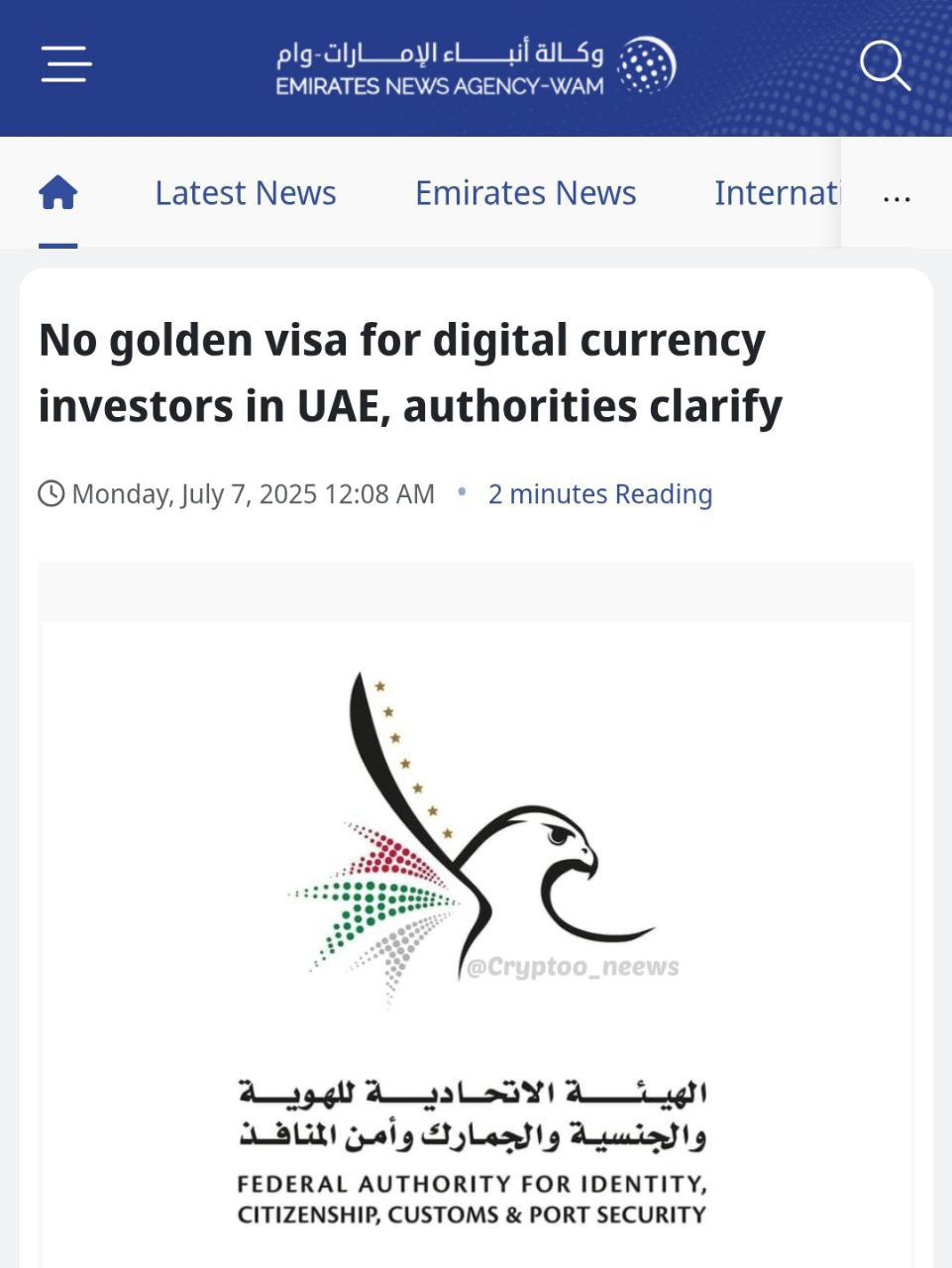Switch to the Emirates News tab
952x1268 pixels.
point(525,192)
